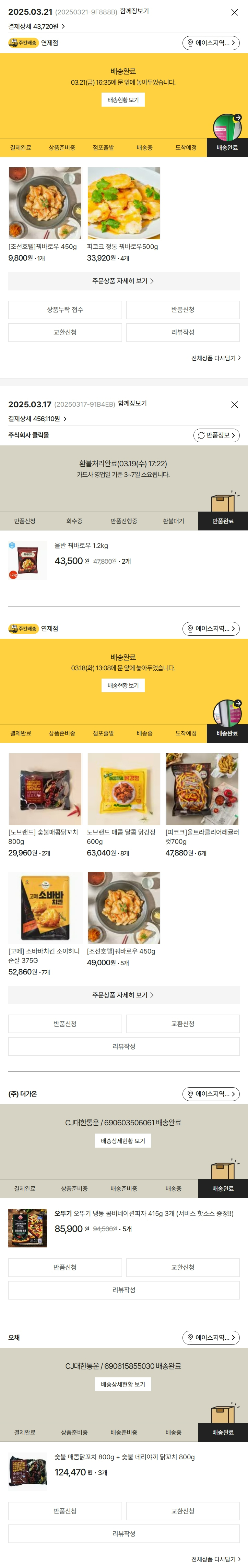Open 배송현황 보기 for the 03.21(금) delivery
Image resolution: width=248 pixels, height=1568 pixels.
click(123, 100)
